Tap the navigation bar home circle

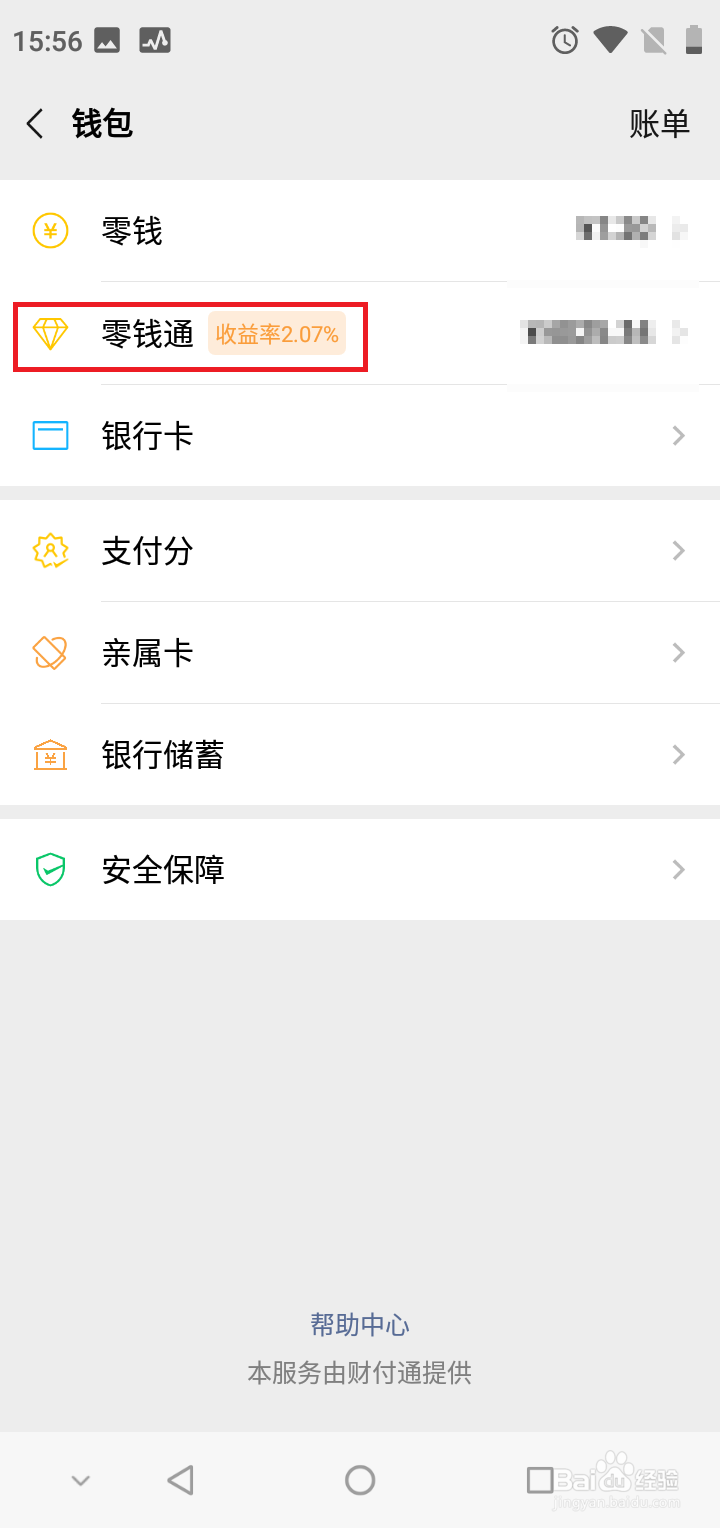coord(360,1480)
